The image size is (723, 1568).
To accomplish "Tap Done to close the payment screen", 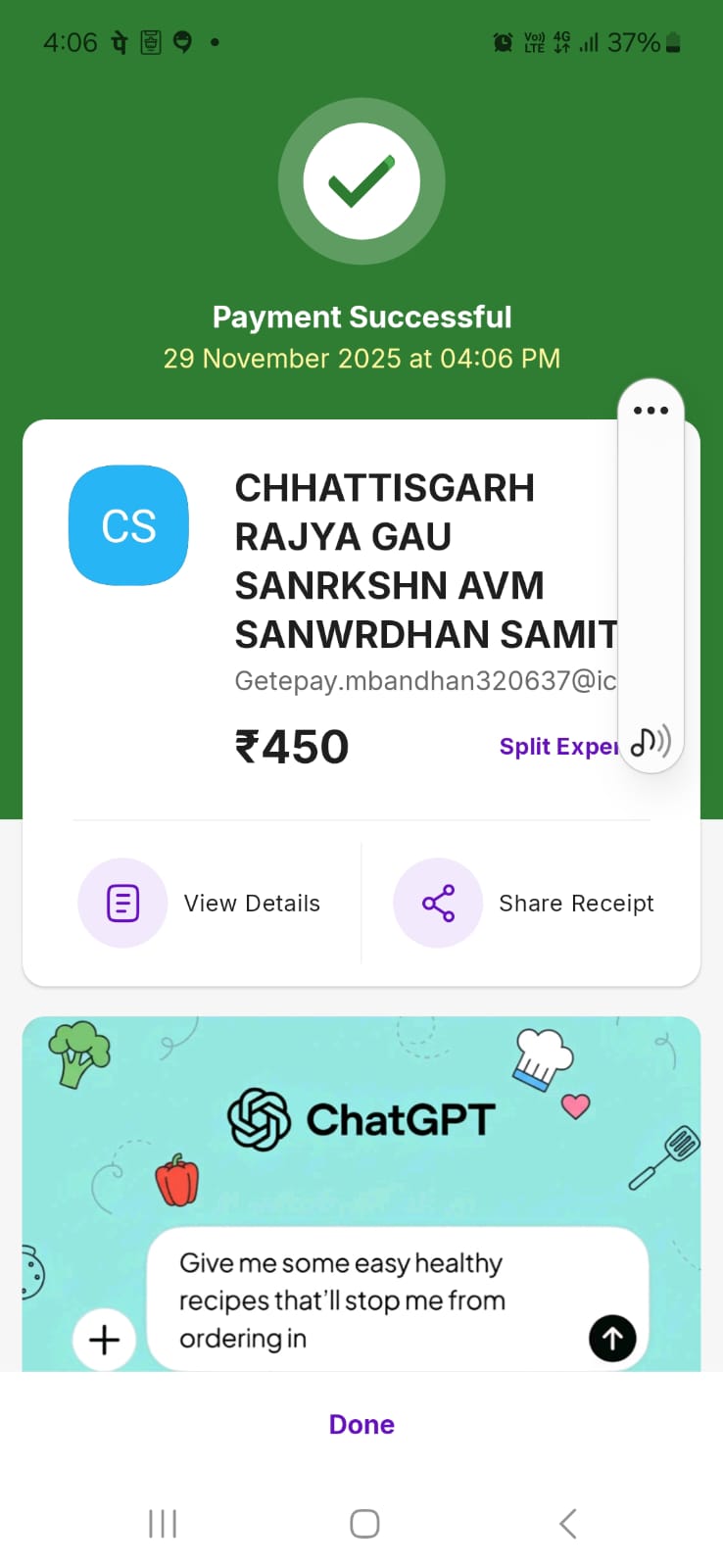I will point(361,1424).
